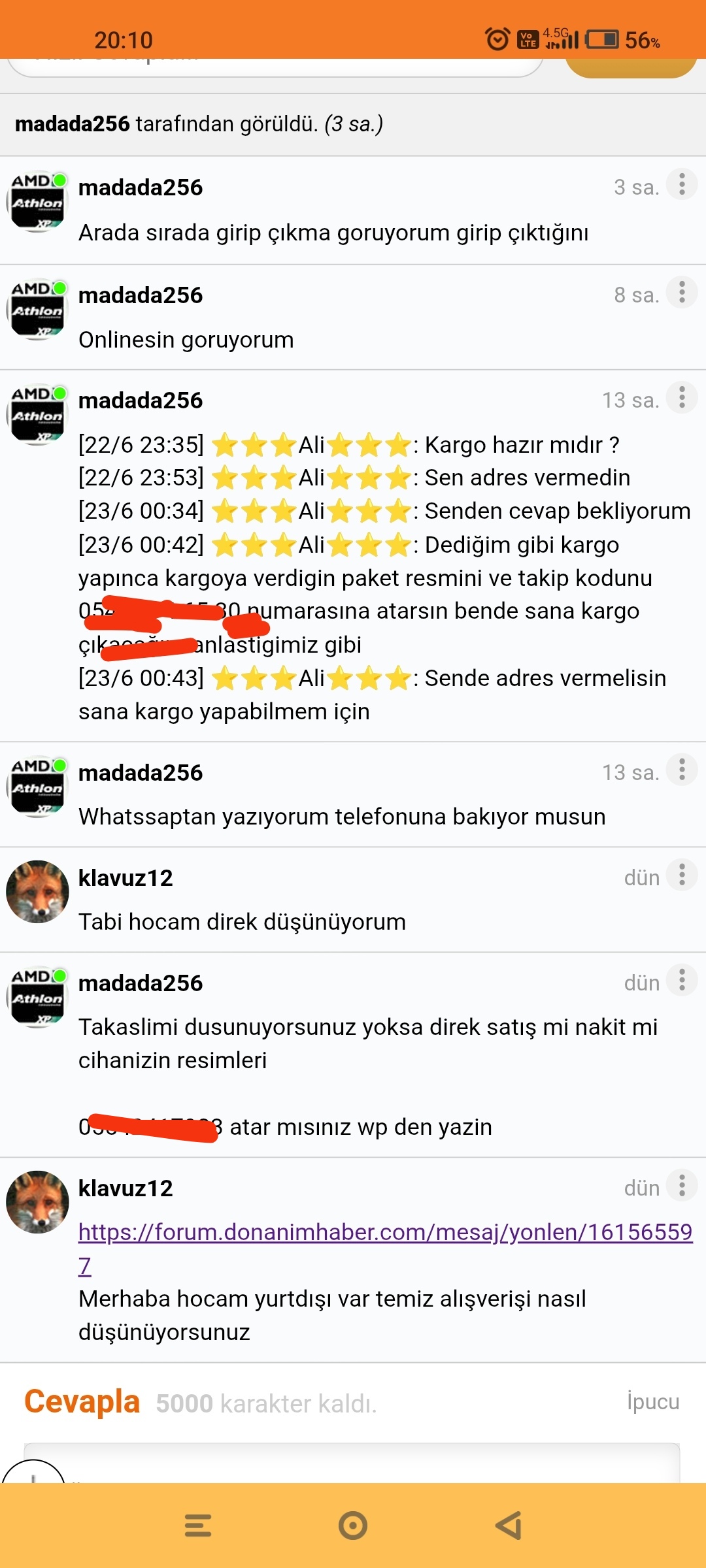This screenshot has height=1568, width=706.
Task: Go to the home screen
Action: pyautogui.click(x=353, y=1526)
